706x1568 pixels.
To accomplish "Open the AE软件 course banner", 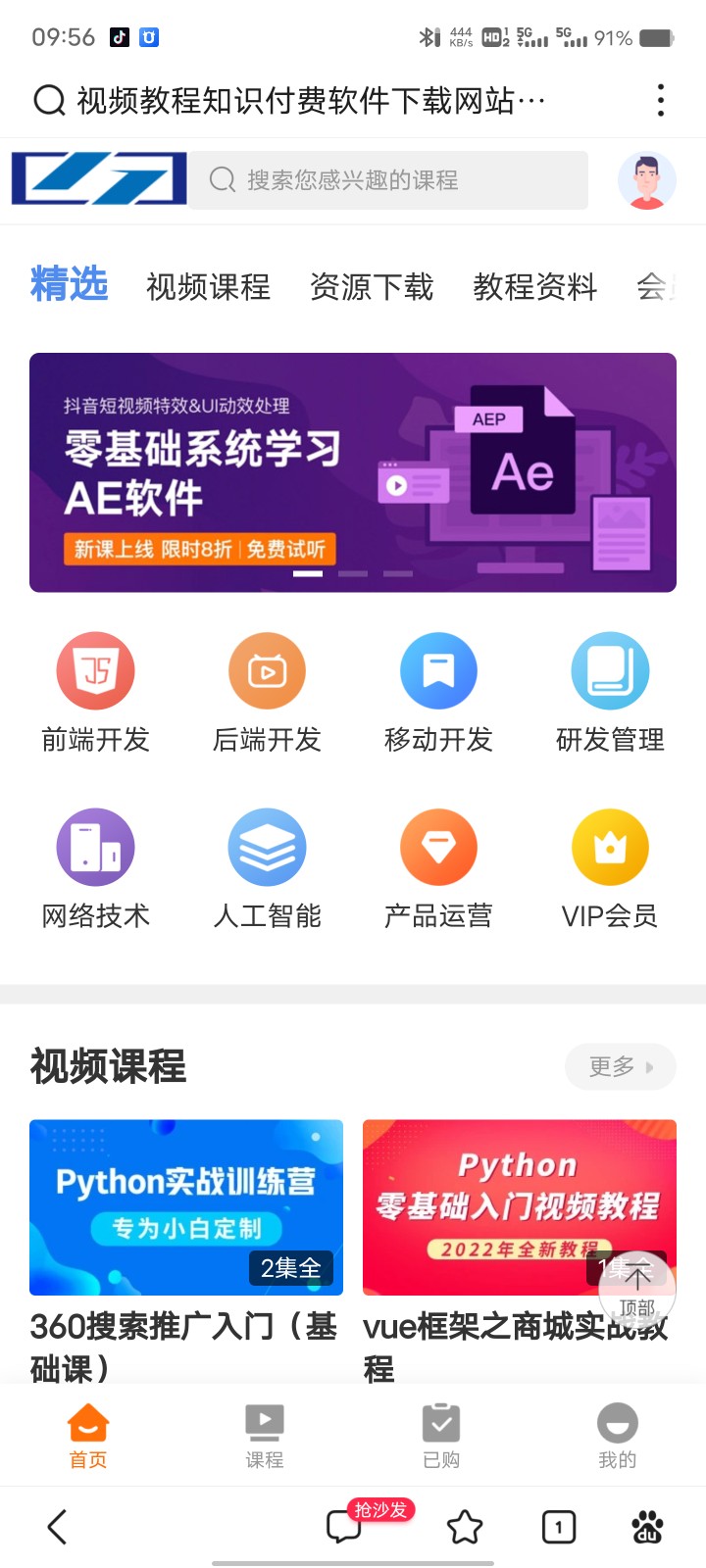I will (x=353, y=472).
